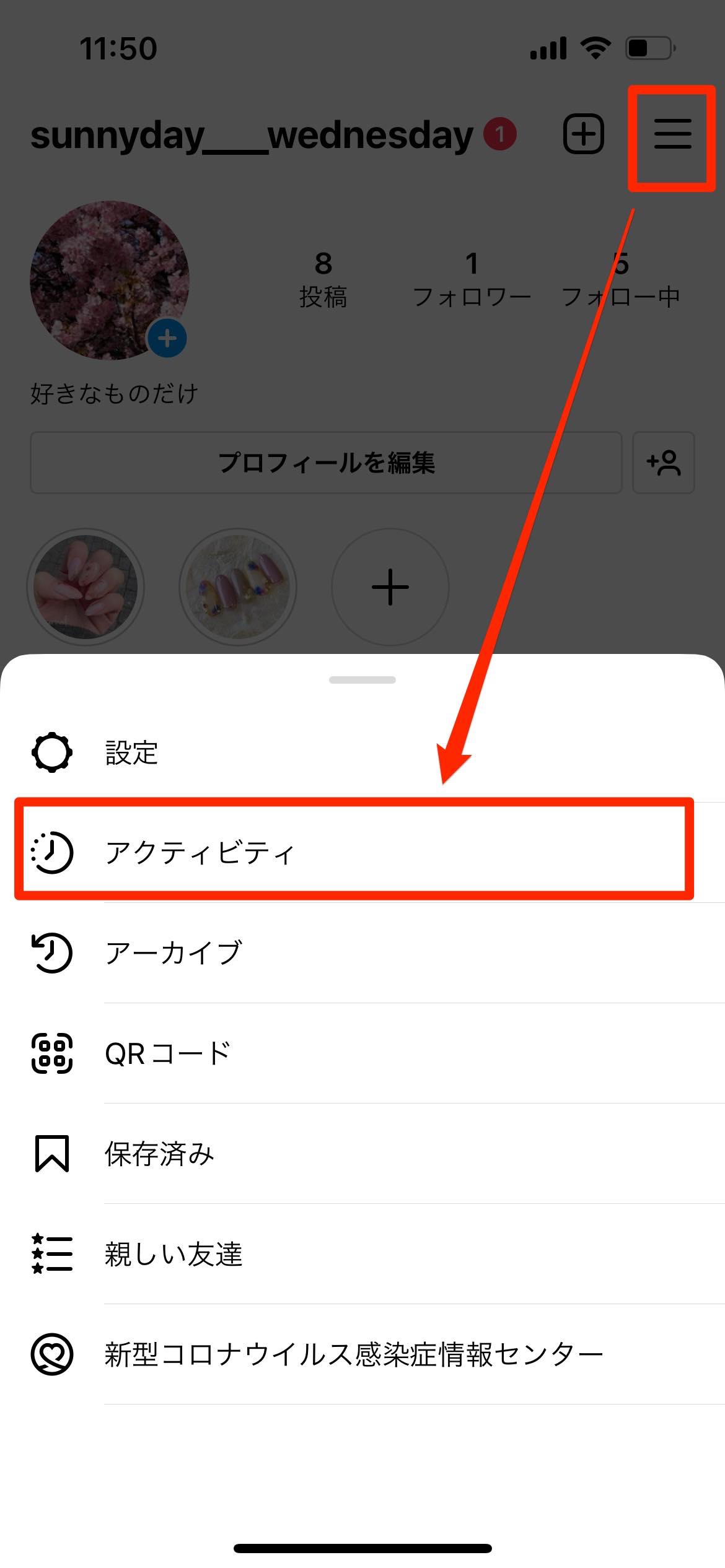Add a story from profile picture
Image resolution: width=725 pixels, height=1568 pixels.
coord(167,339)
